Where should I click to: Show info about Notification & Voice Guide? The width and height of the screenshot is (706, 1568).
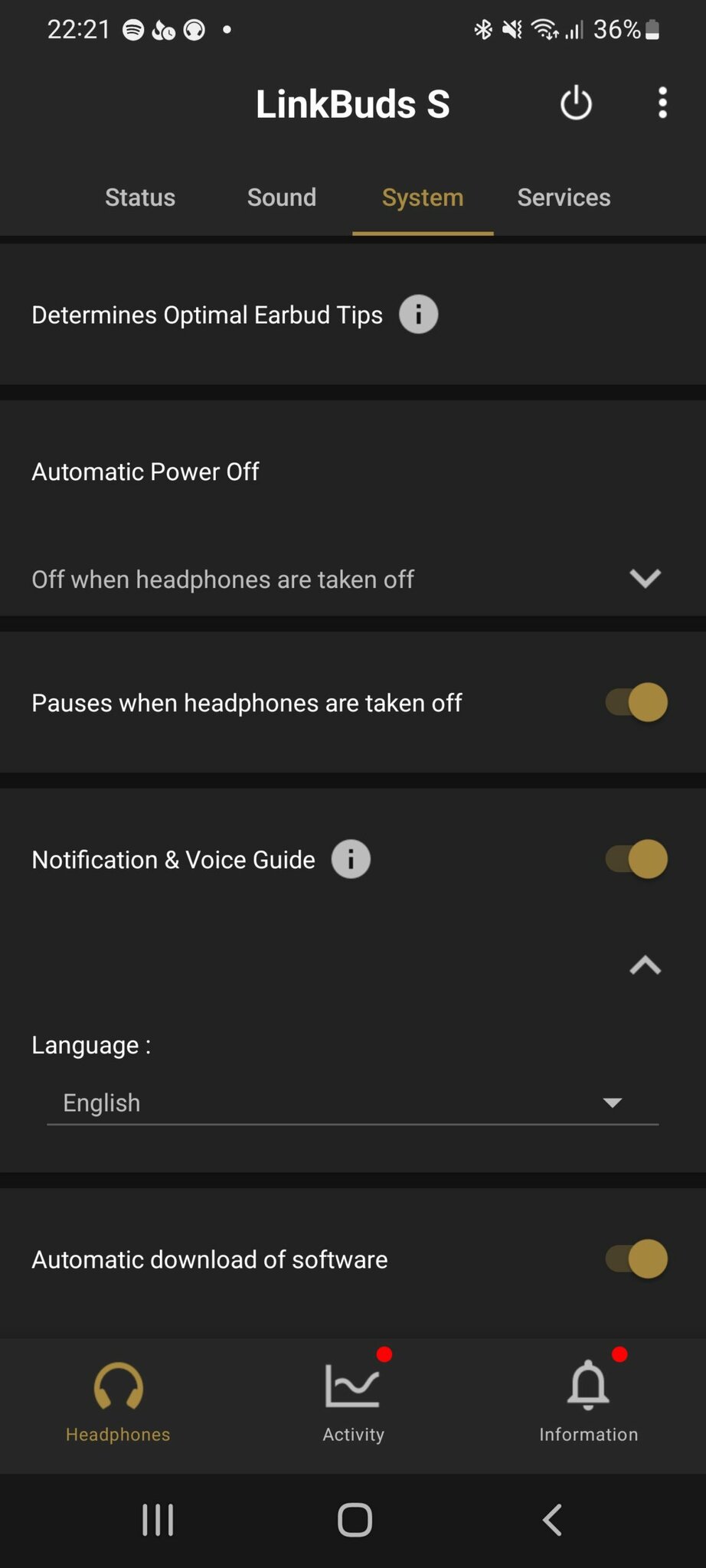pyautogui.click(x=351, y=859)
